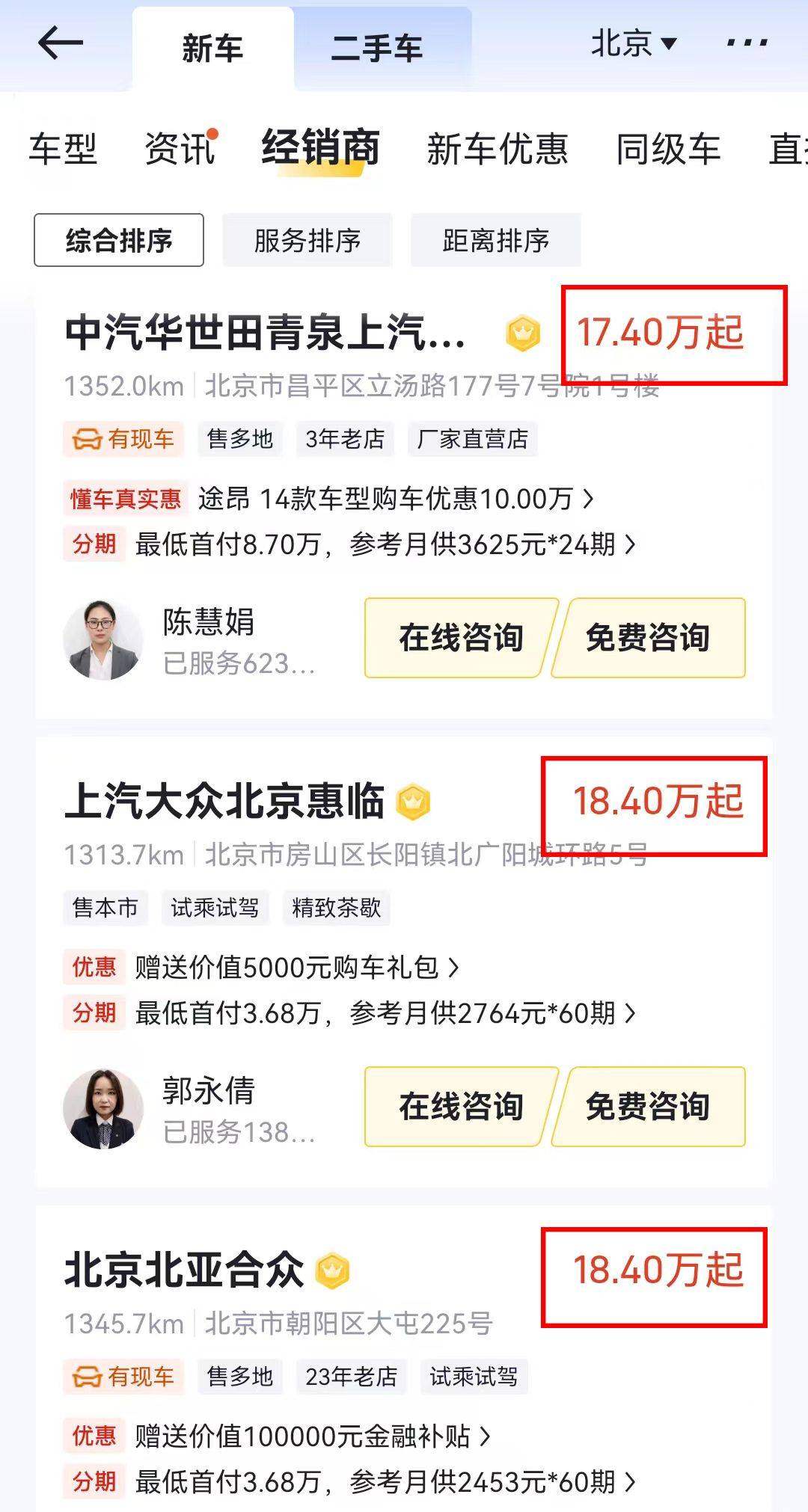Screen dimensions: 808x1512
Task: Go back using the top-left arrow
Action: (x=61, y=43)
